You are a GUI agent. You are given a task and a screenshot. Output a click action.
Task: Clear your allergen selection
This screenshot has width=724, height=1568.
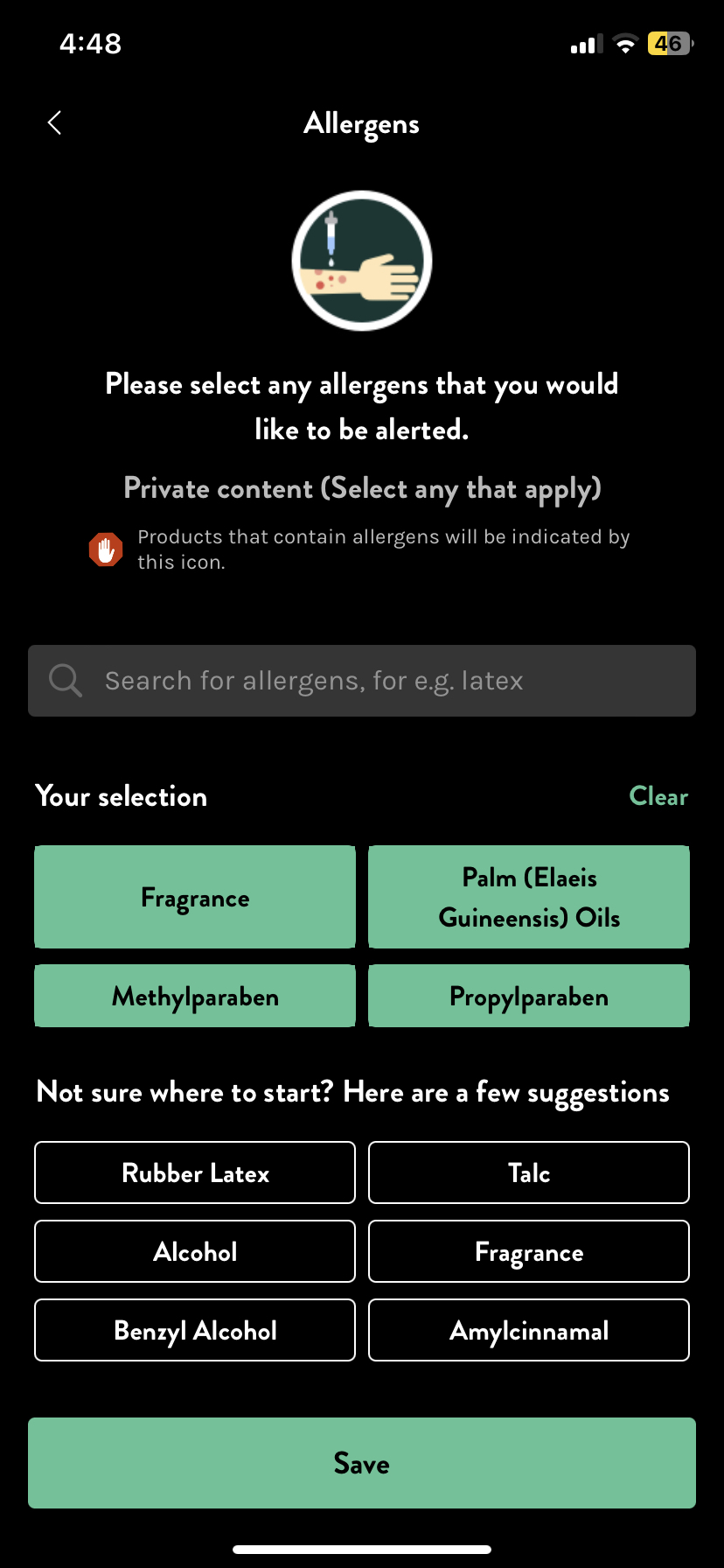tap(658, 796)
